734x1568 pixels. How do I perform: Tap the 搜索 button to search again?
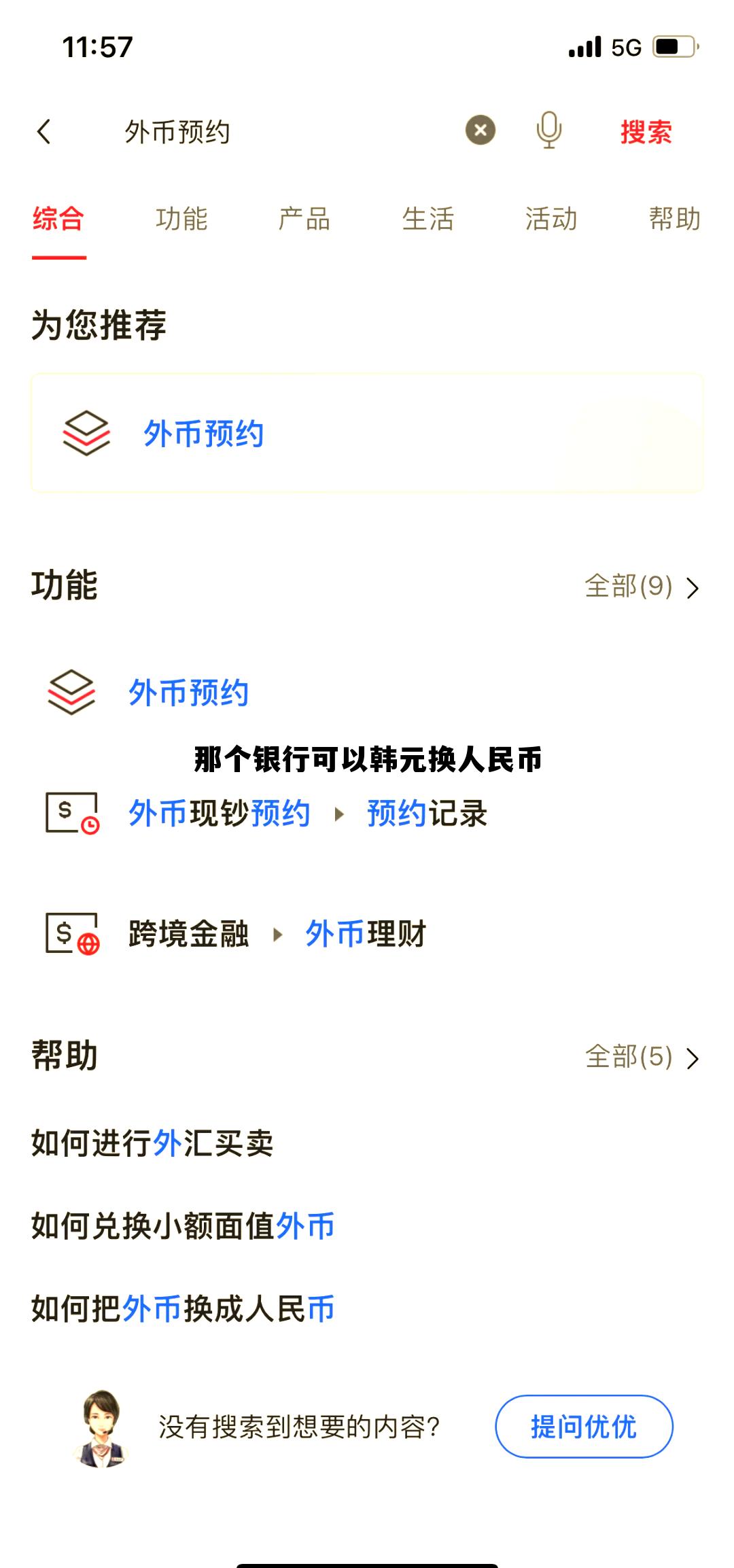[x=645, y=132]
